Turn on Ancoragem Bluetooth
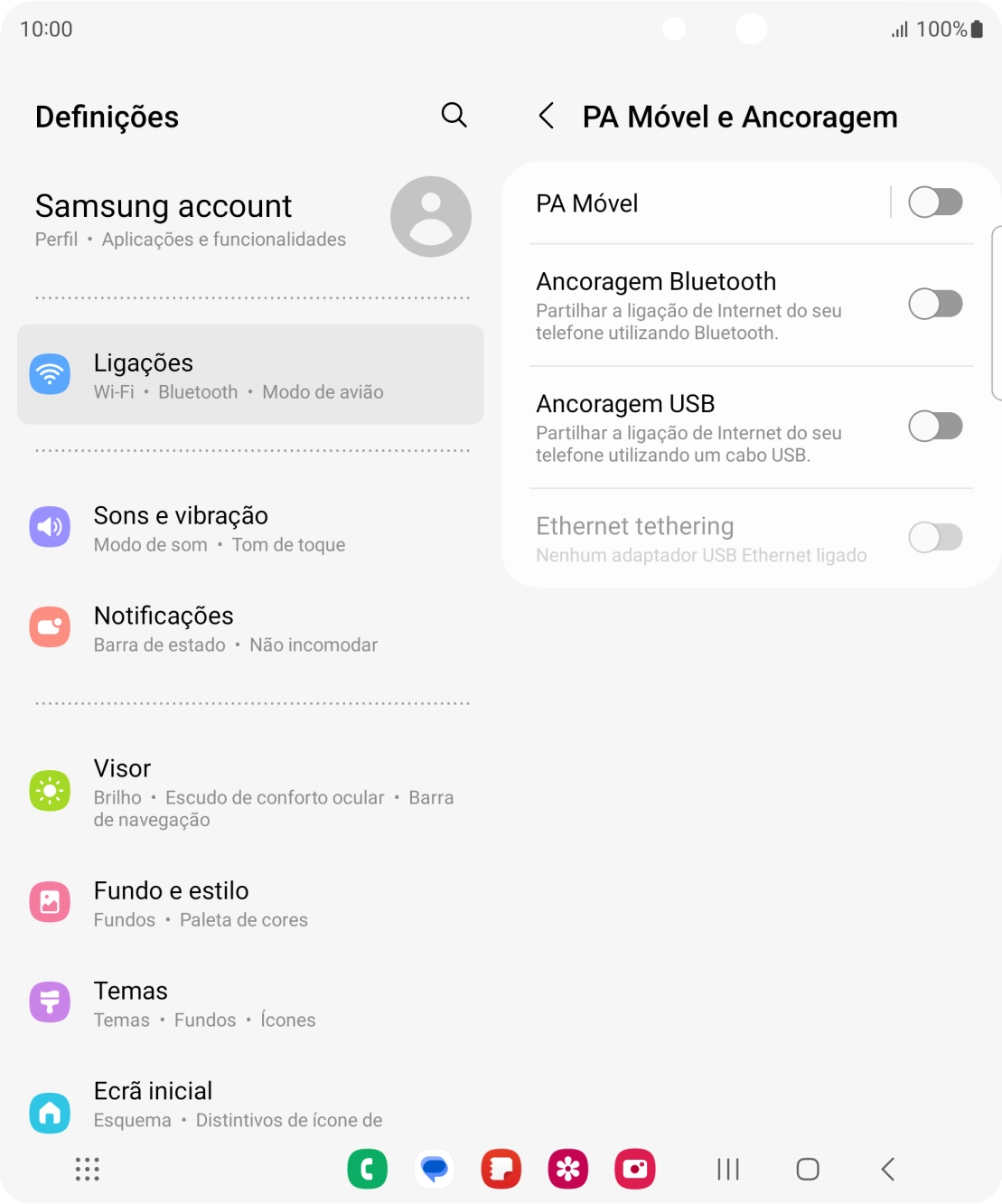 point(935,304)
